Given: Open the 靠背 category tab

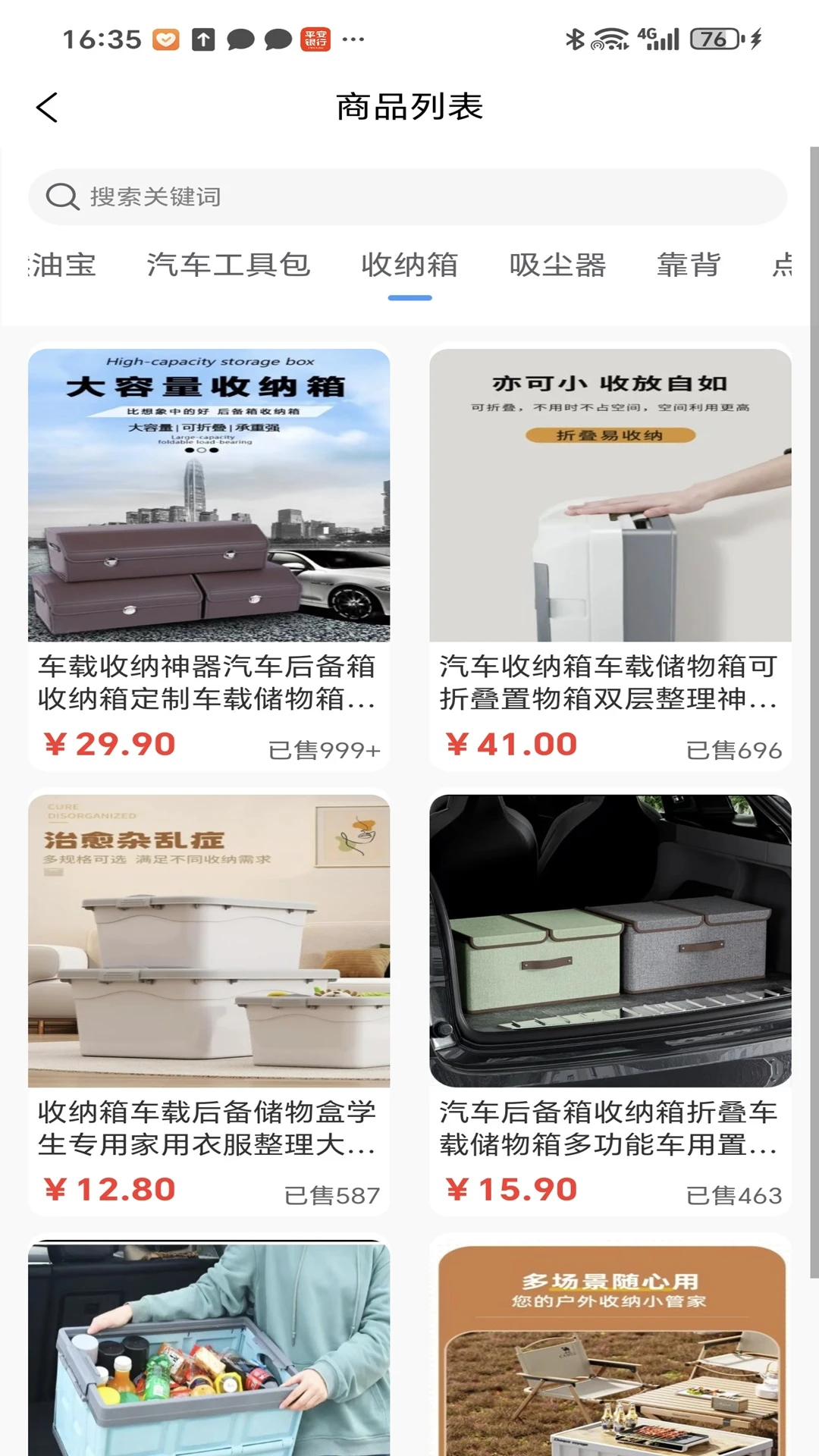Looking at the screenshot, I should 689,266.
